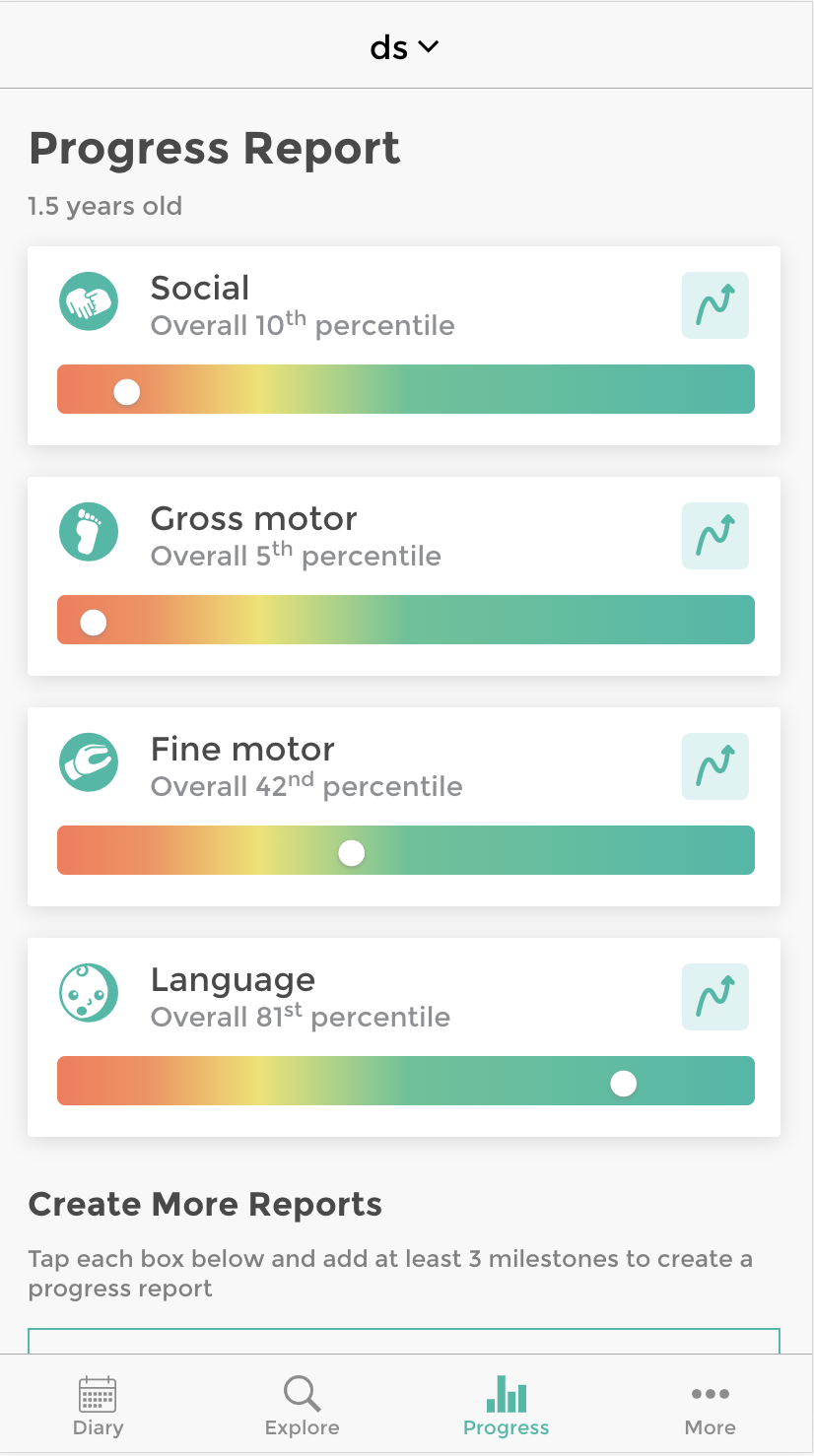Click the Language percentile slider marker
This screenshot has height=1456, width=814.
[622, 1083]
